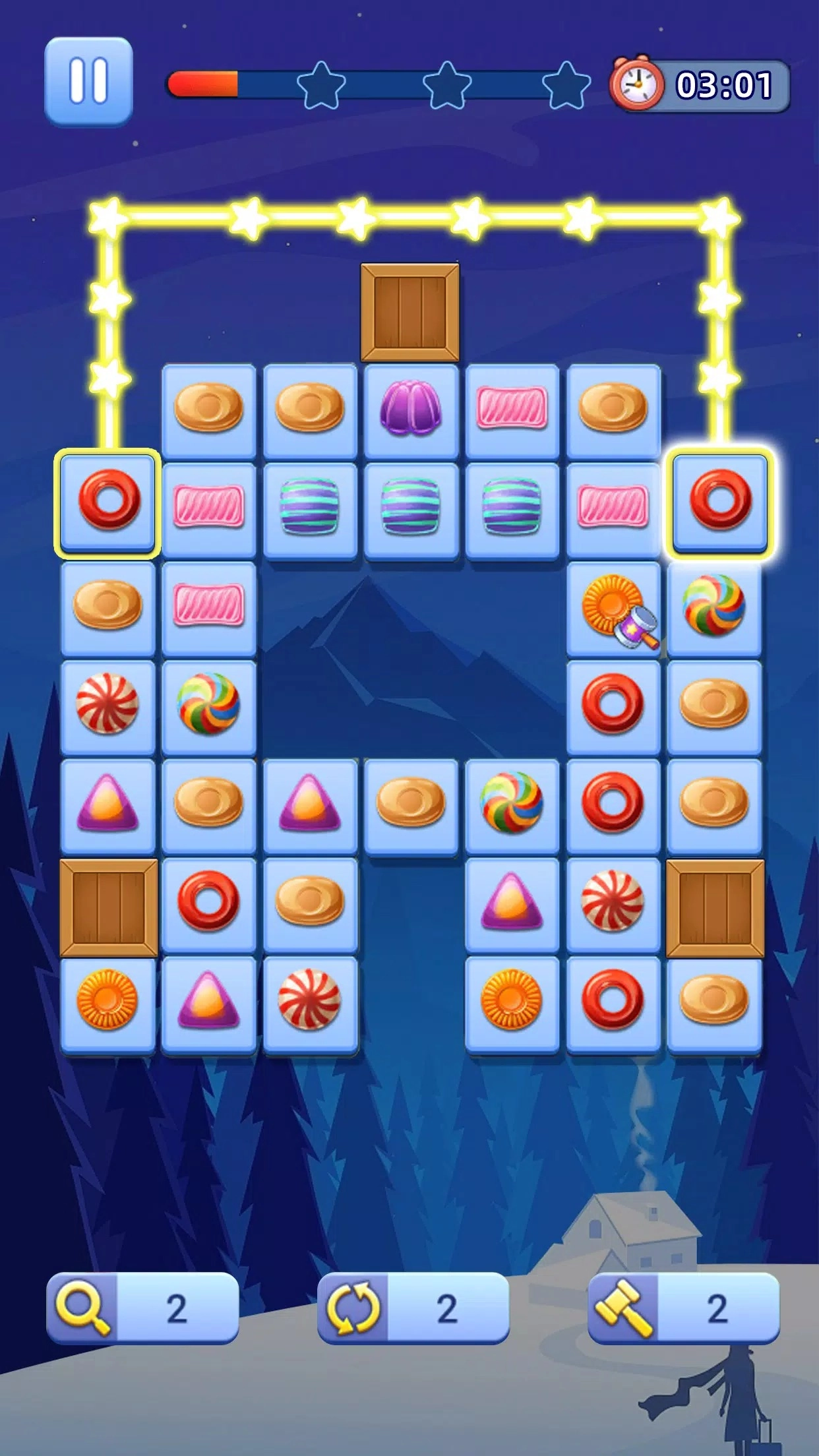Select the orange candy tile with hammer badge
The width and height of the screenshot is (819, 1456).
click(613, 609)
